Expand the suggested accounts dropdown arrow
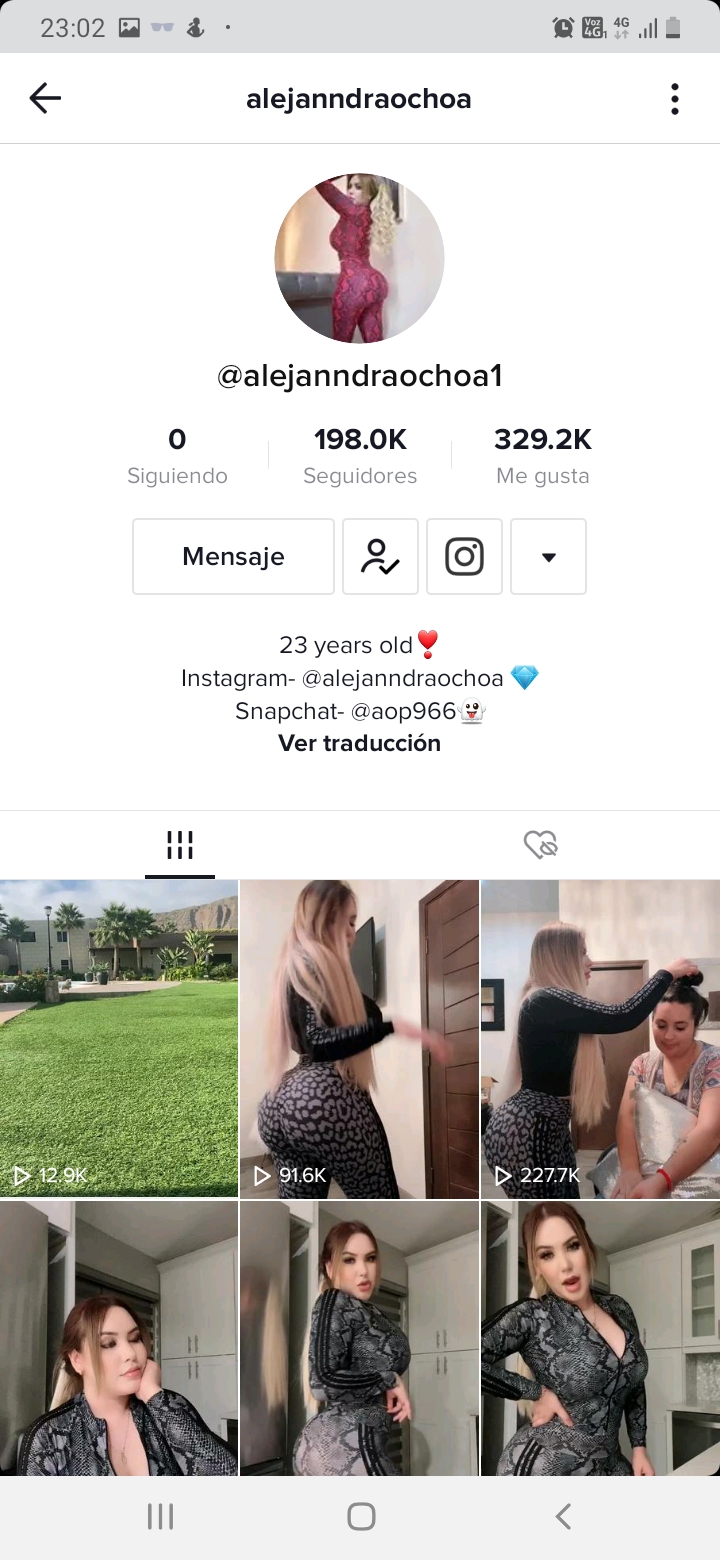 pyautogui.click(x=548, y=556)
